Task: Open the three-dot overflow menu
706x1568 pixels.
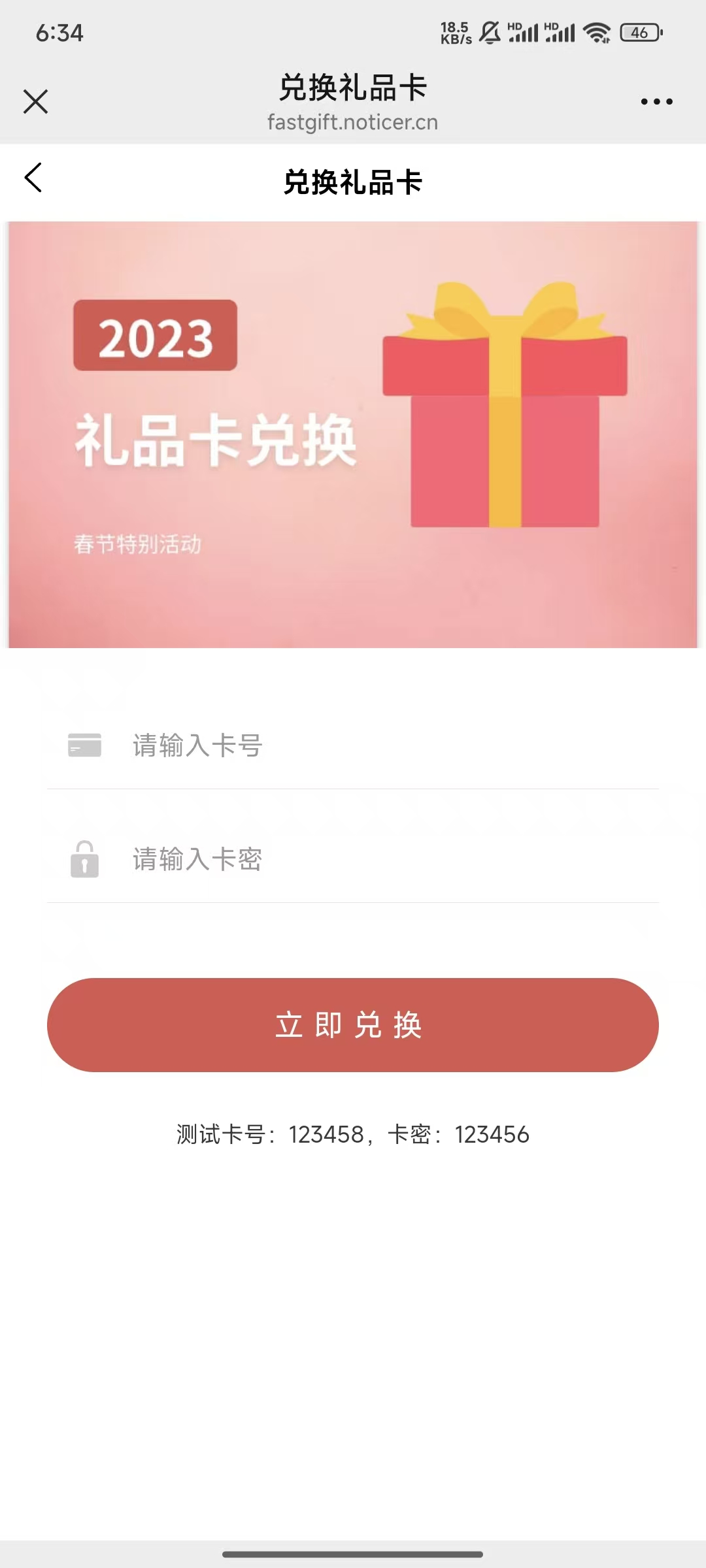Action: [x=656, y=101]
